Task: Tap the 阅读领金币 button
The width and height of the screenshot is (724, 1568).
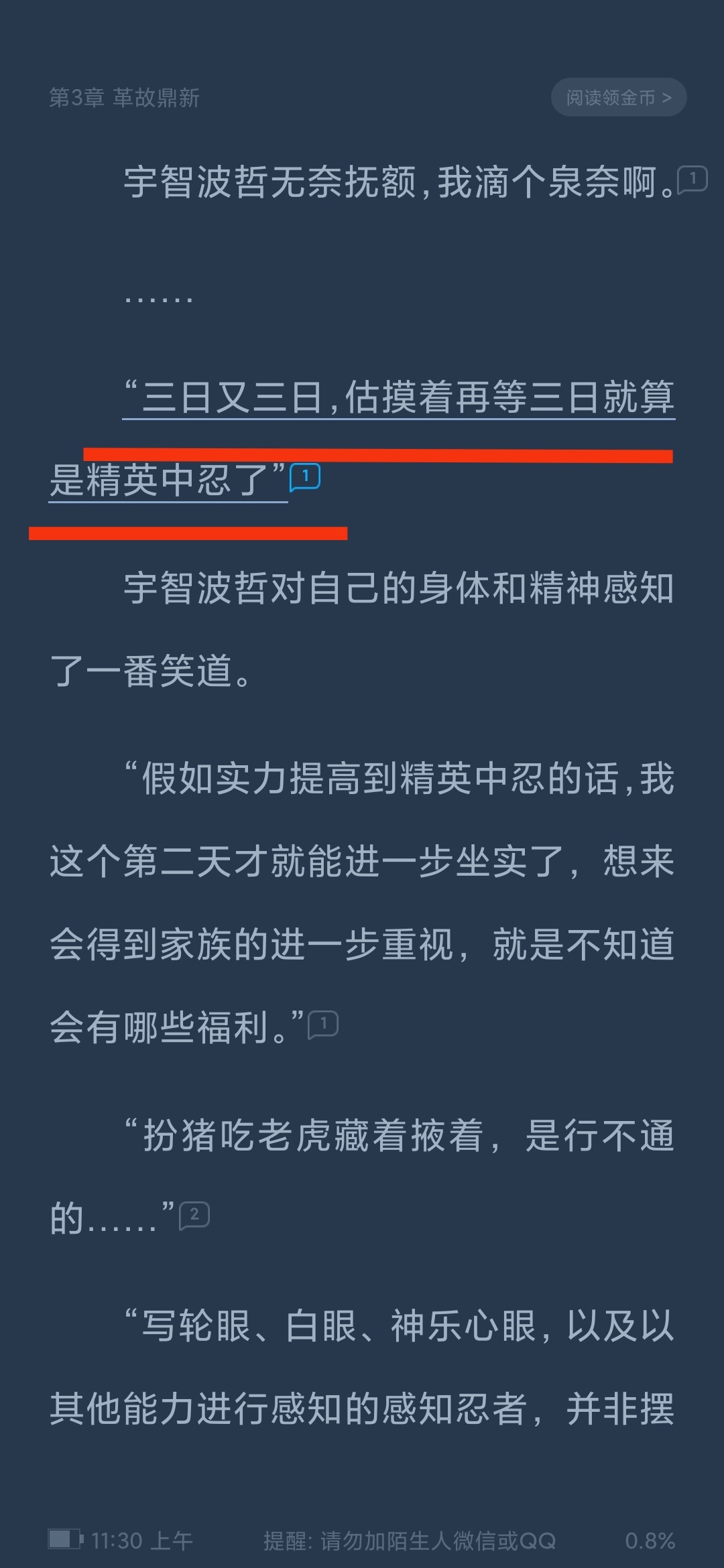Action: (x=619, y=98)
